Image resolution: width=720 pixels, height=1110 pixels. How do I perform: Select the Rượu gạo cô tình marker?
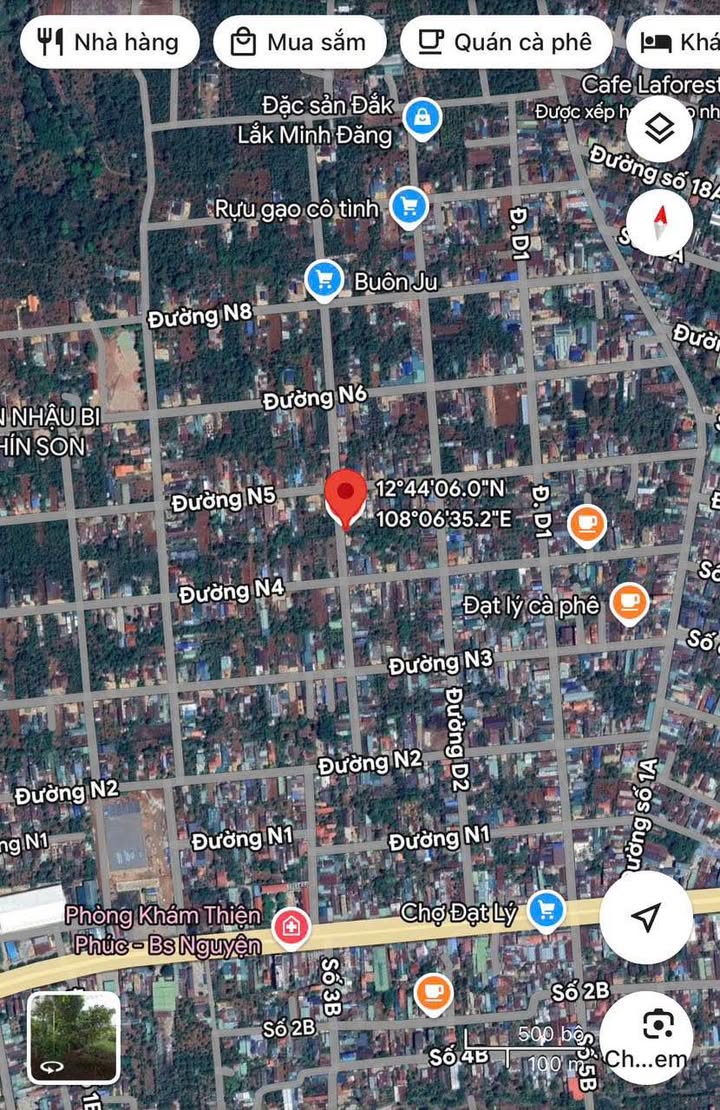(408, 207)
